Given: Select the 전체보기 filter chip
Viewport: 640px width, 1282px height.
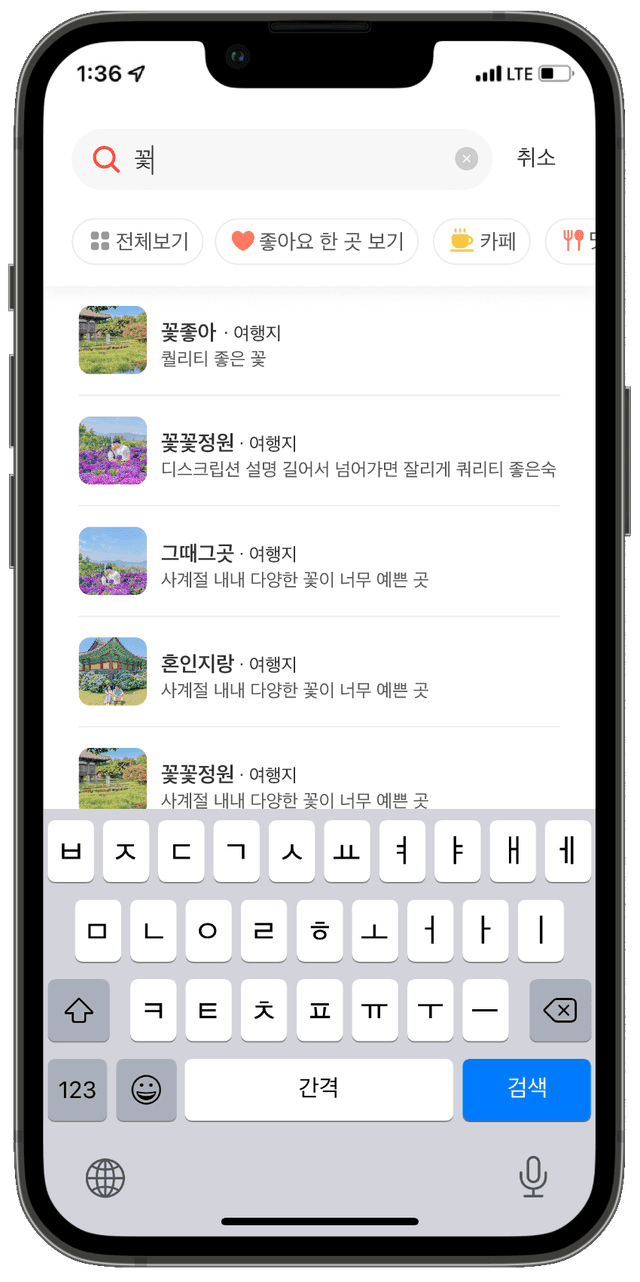Looking at the screenshot, I should (x=138, y=241).
